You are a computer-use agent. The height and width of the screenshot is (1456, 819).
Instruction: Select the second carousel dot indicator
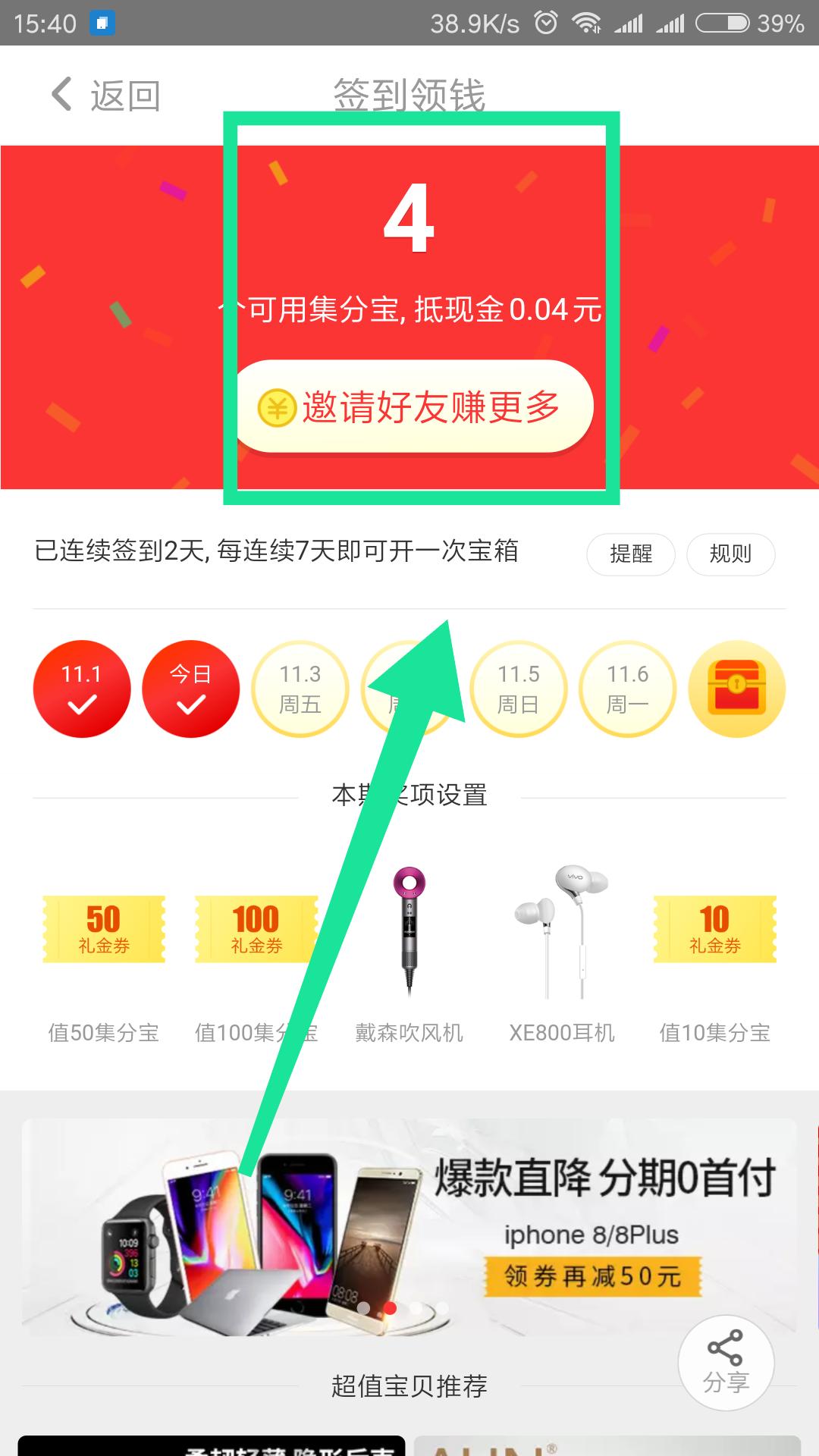pos(391,1306)
